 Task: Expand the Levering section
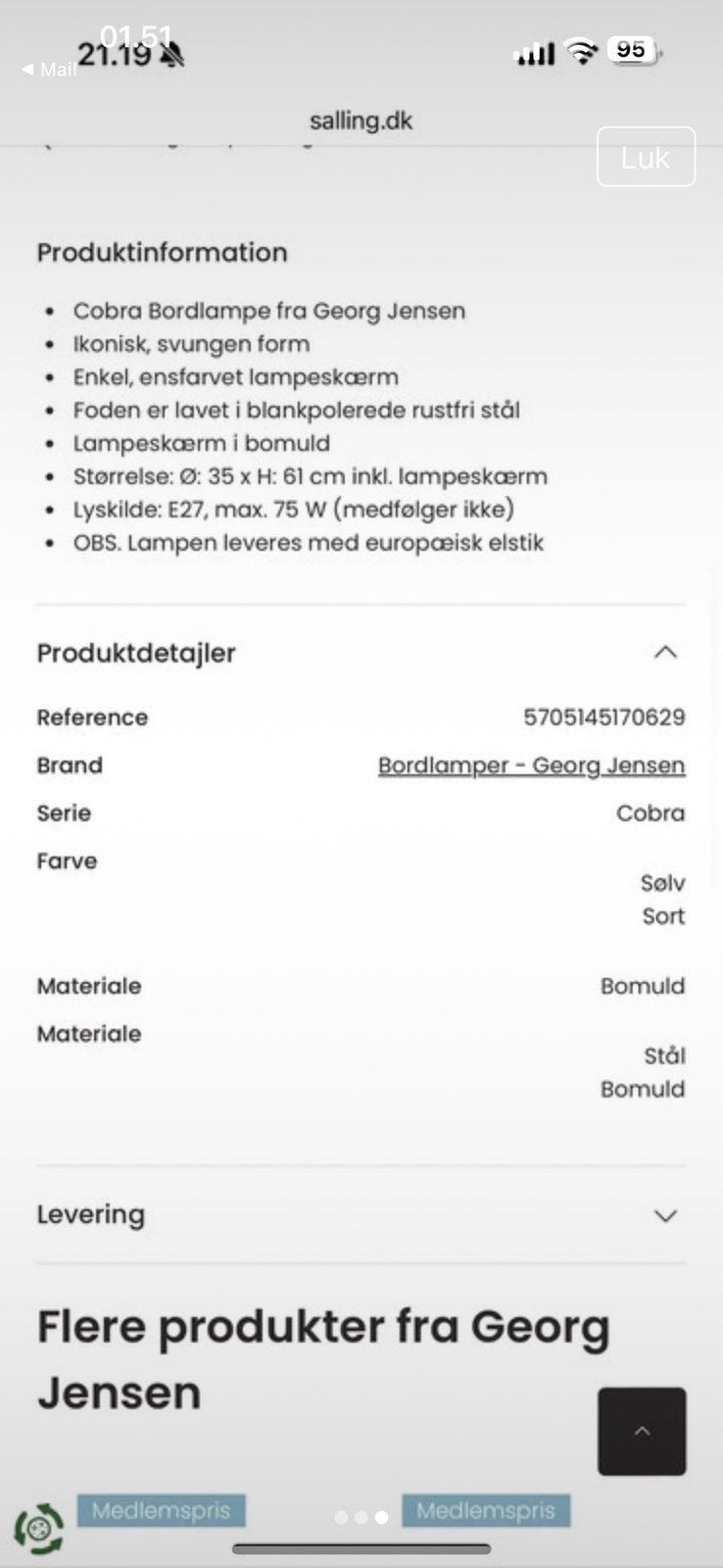tap(666, 1215)
